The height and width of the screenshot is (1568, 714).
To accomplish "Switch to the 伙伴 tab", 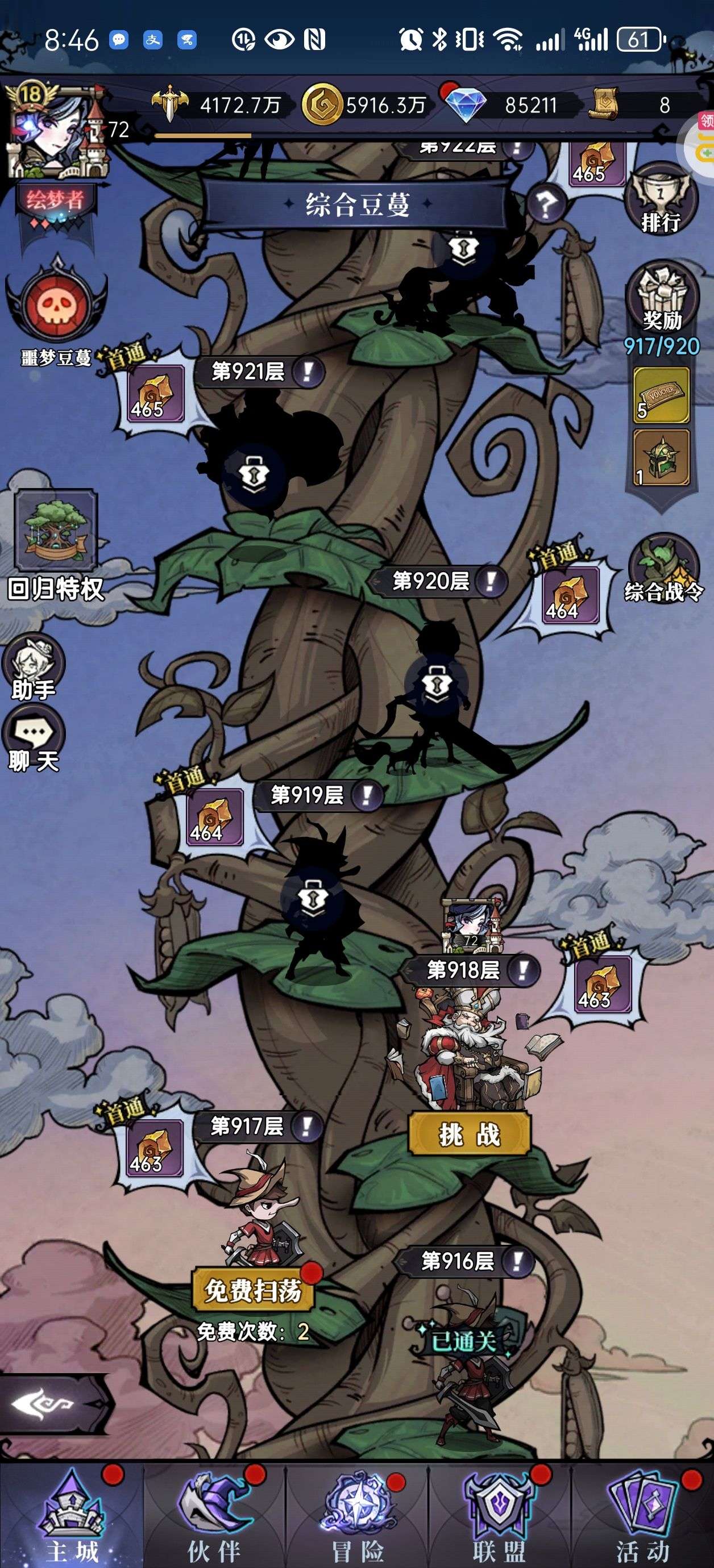I will pyautogui.click(x=214, y=1516).
